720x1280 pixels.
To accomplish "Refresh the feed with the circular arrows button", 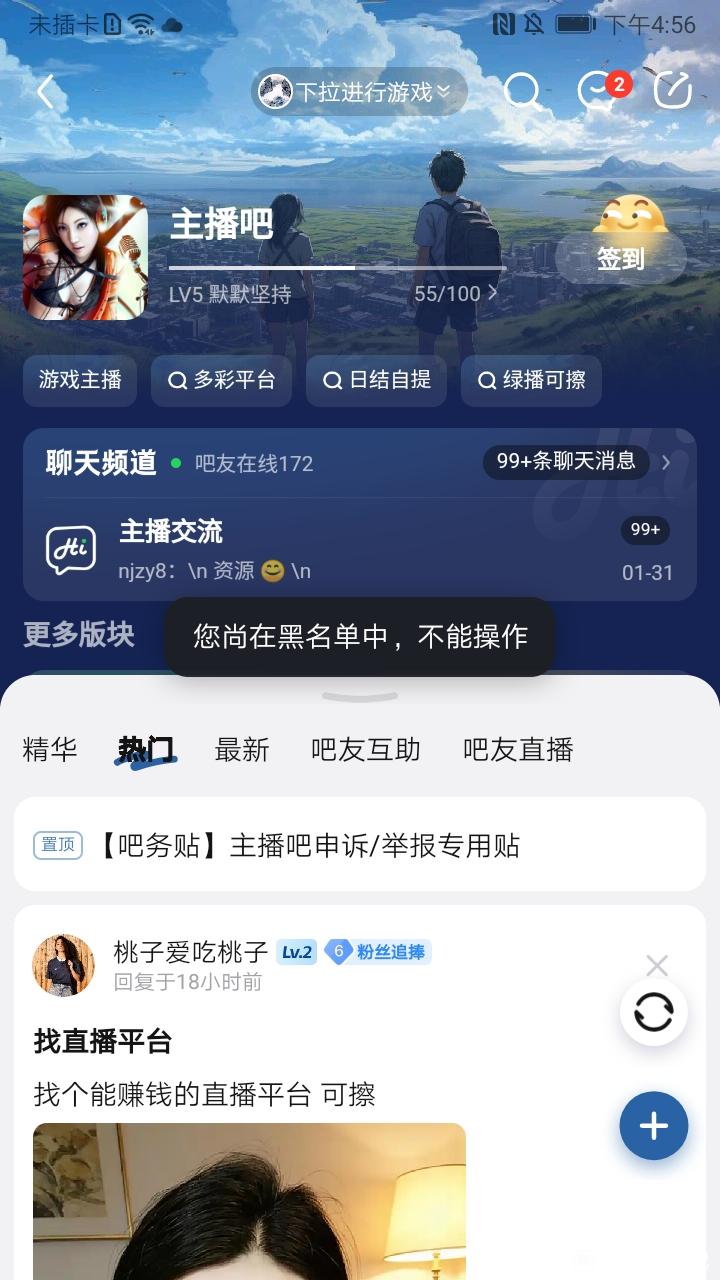I will [653, 1013].
